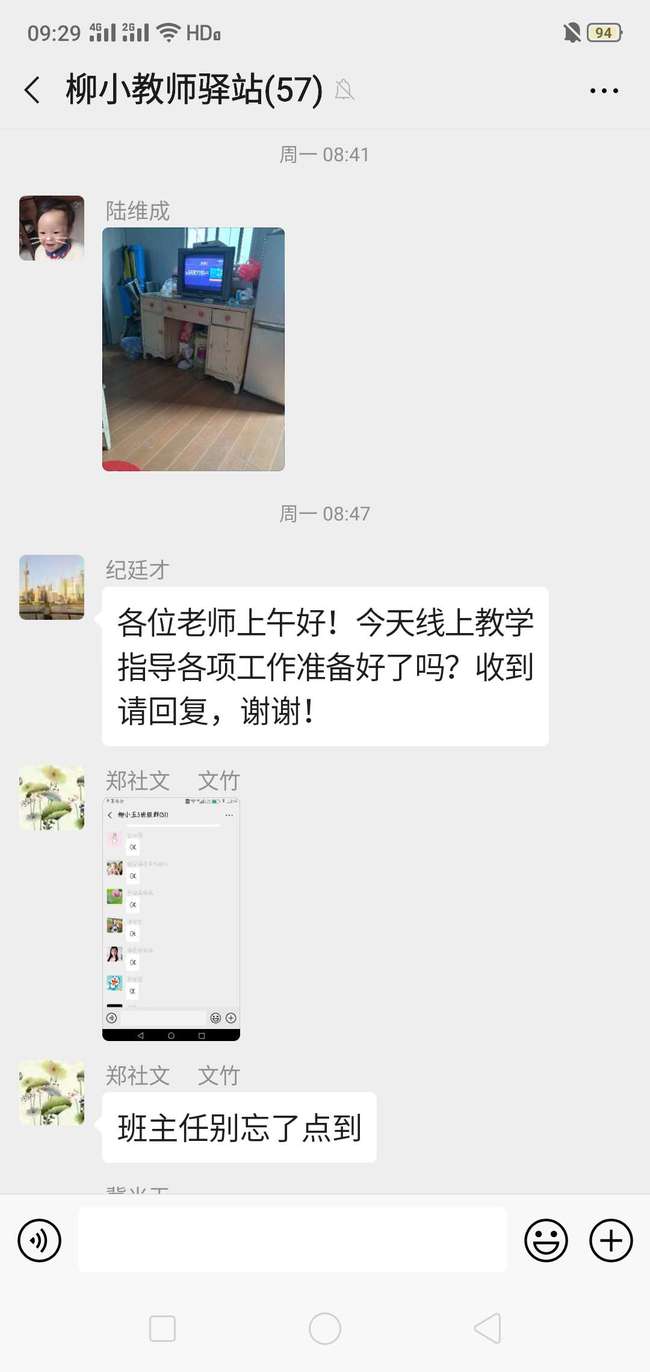Open recent apps from navigation bar
This screenshot has width=650, height=1372.
[x=162, y=1328]
